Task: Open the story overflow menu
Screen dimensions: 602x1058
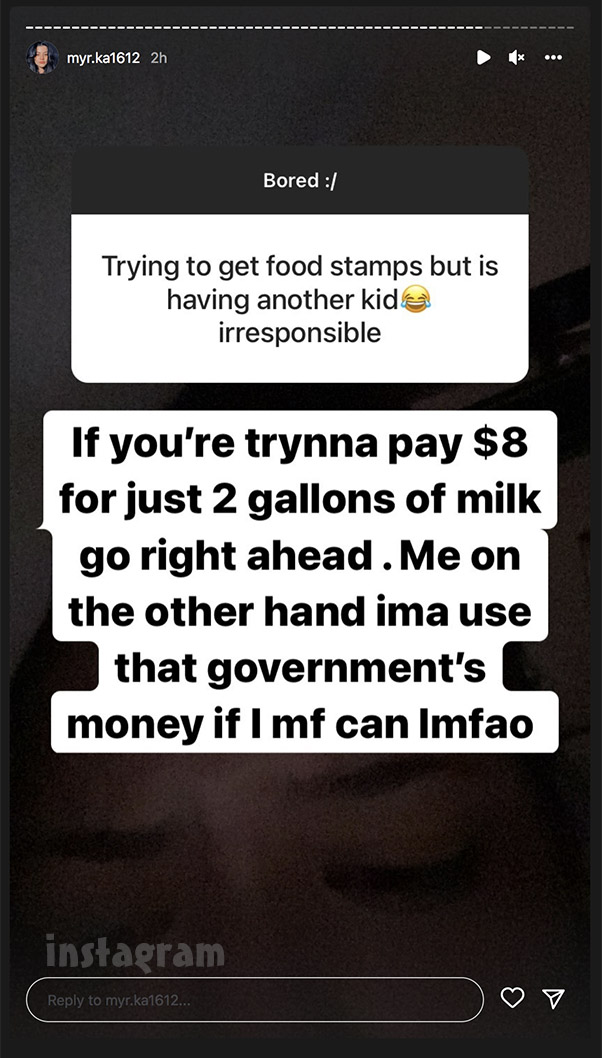Action: tap(553, 58)
